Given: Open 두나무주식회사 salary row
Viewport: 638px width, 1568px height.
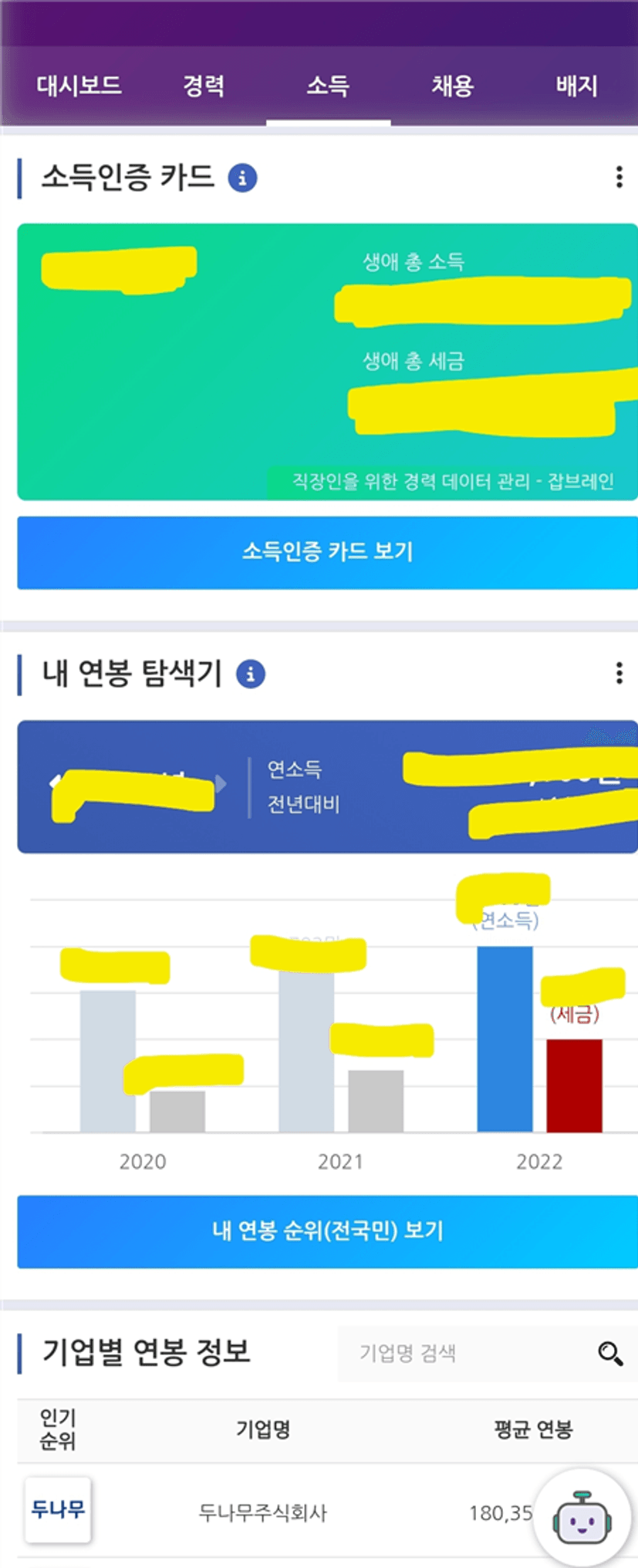Looking at the screenshot, I should point(262,1512).
